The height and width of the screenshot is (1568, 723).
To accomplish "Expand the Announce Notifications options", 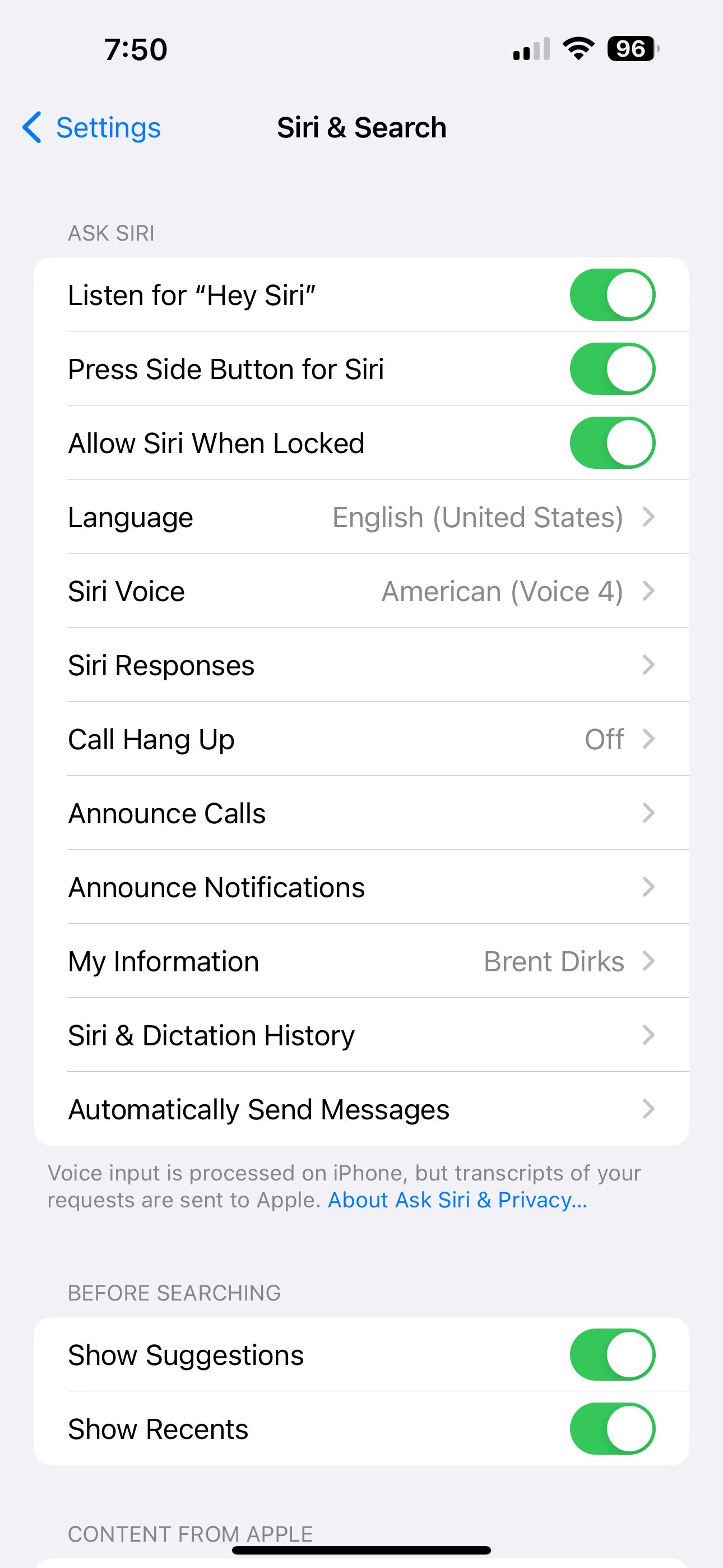I will (361, 887).
